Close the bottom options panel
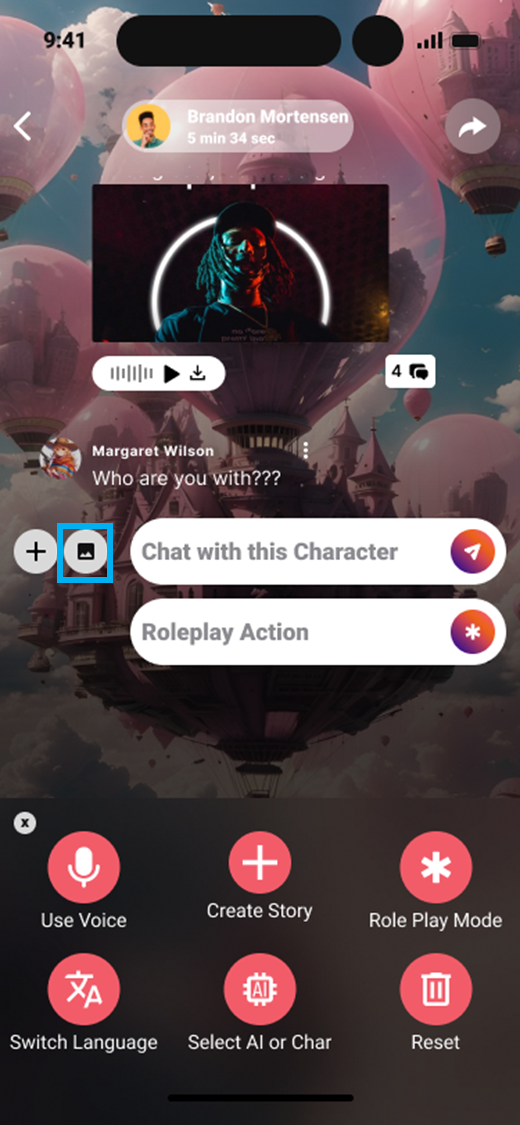 click(x=25, y=822)
